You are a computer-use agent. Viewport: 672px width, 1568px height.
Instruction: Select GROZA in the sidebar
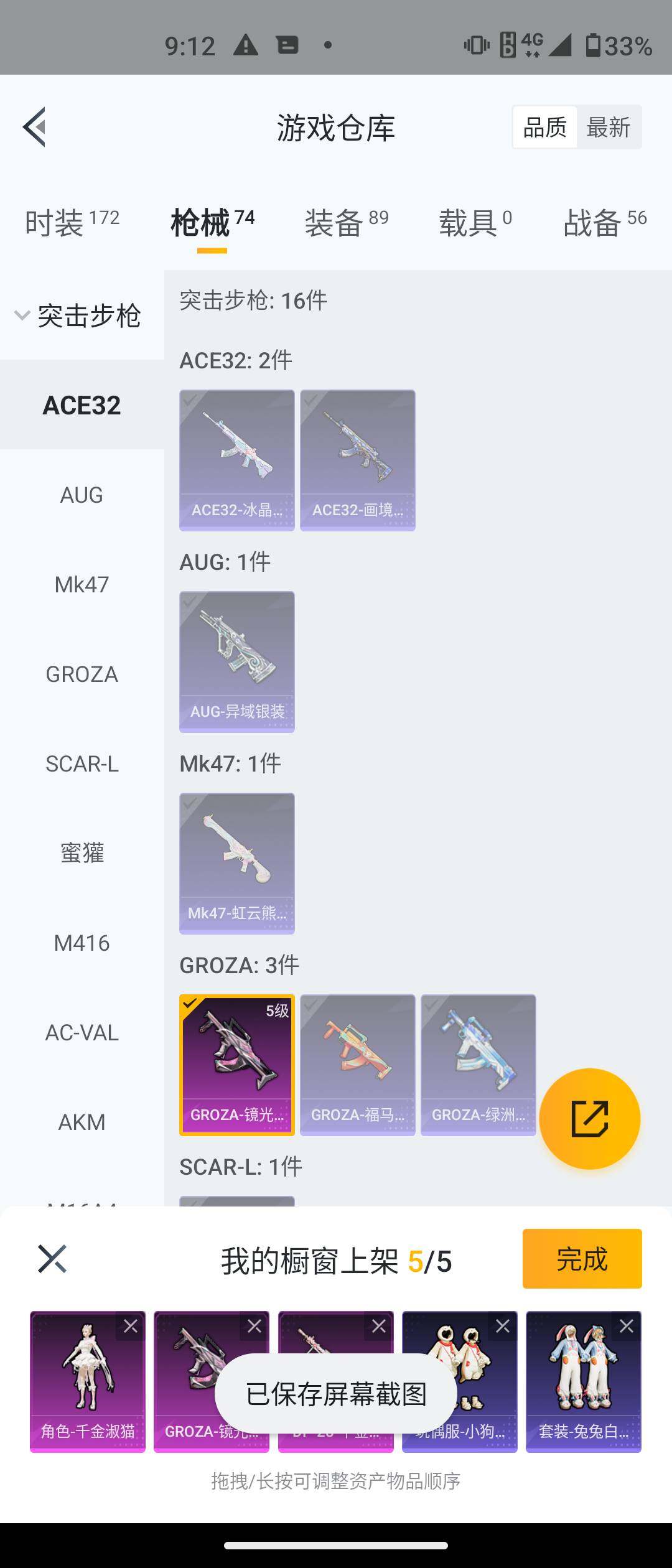(82, 674)
